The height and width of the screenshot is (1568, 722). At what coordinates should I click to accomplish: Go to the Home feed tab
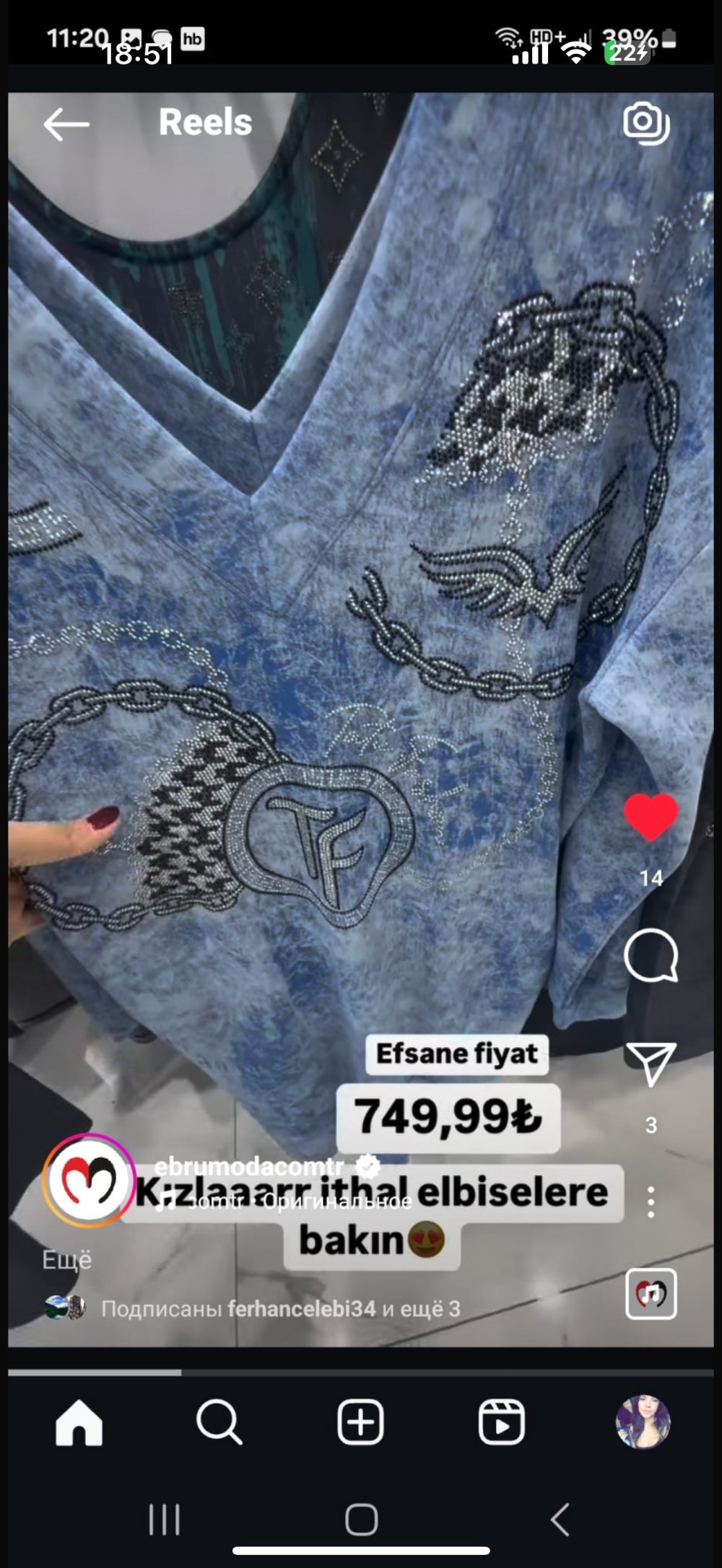[79, 1422]
